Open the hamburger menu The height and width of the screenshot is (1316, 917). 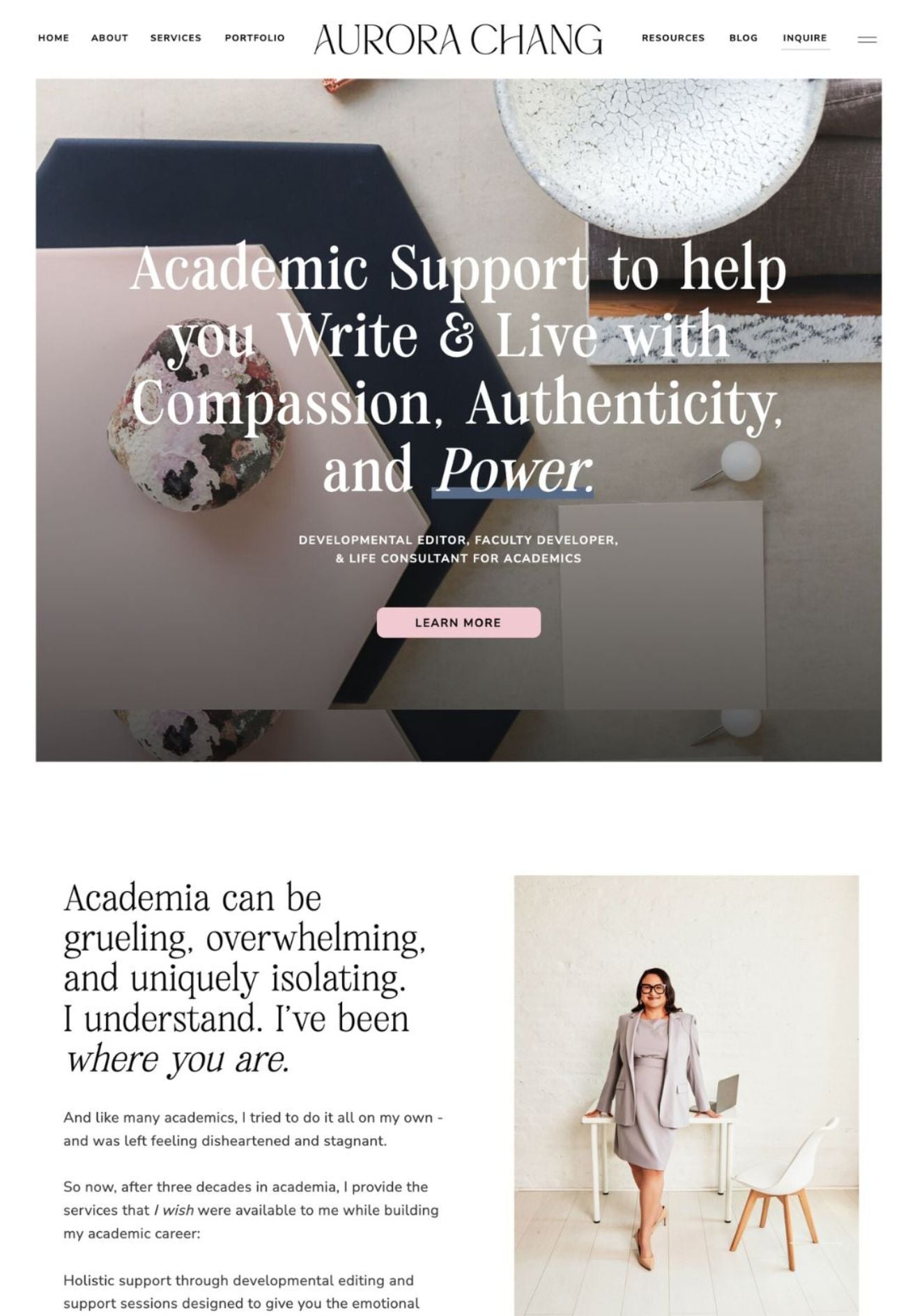coord(866,40)
